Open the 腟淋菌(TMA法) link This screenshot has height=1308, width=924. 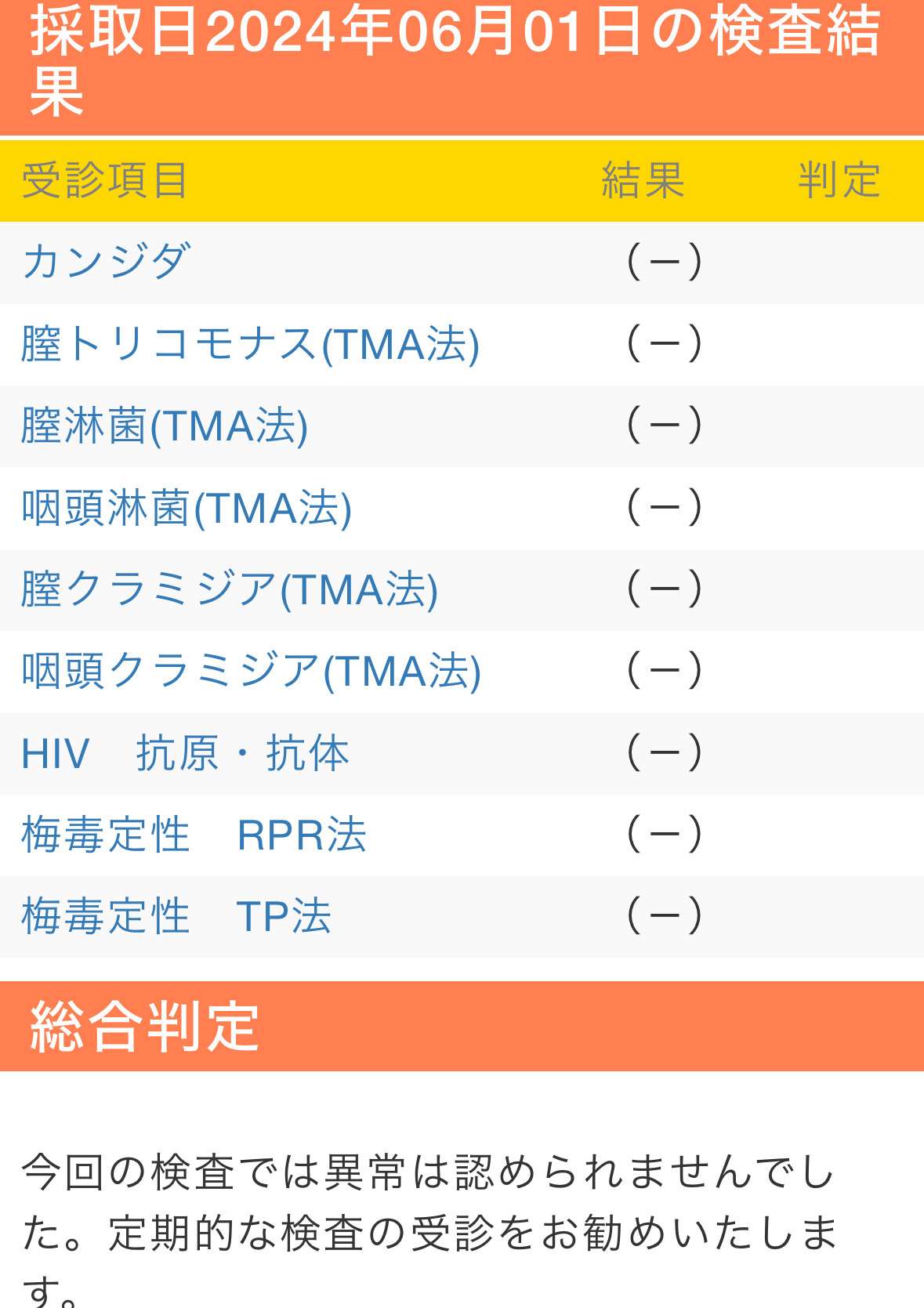[x=165, y=426]
